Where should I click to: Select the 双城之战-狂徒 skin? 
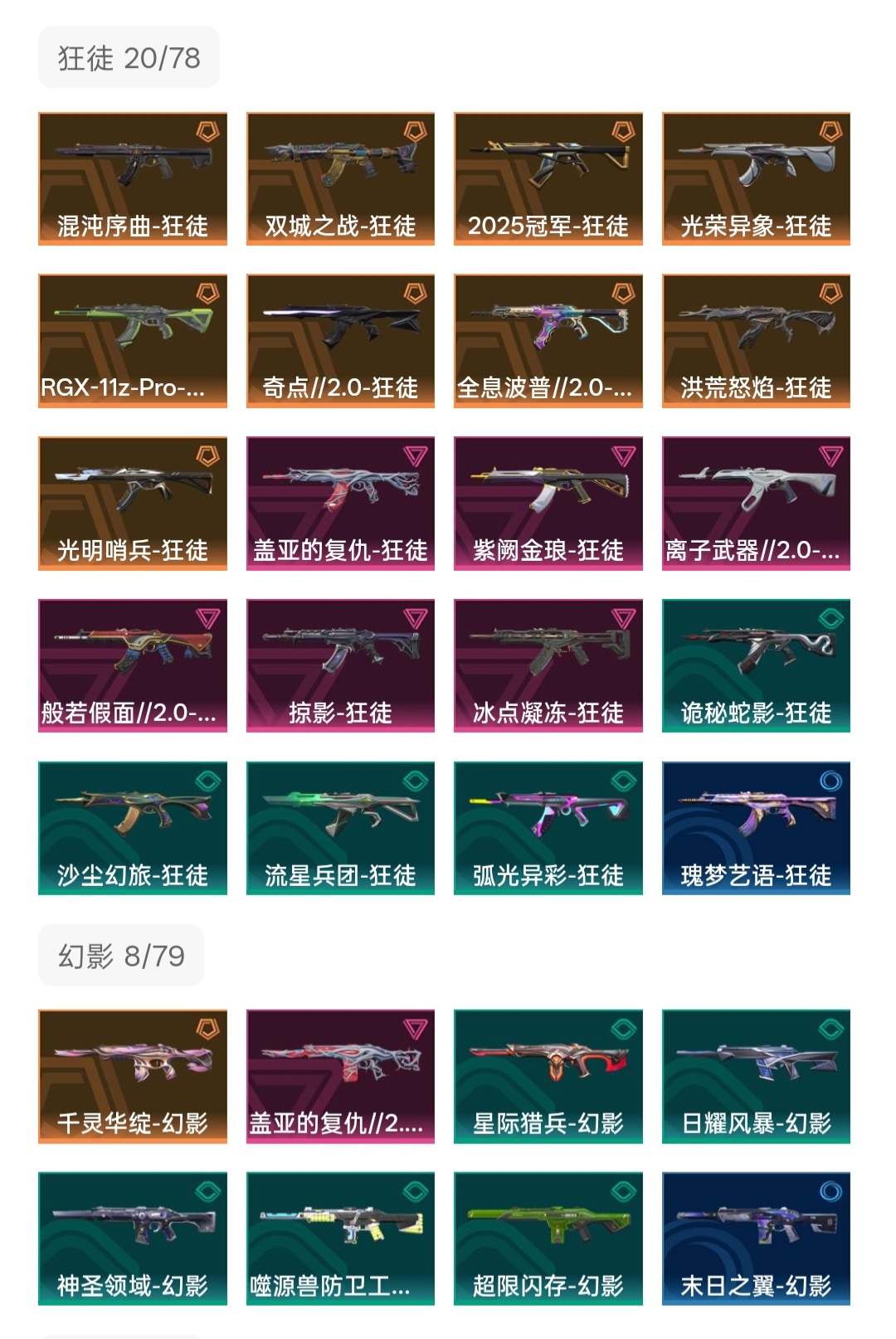pyautogui.click(x=340, y=178)
